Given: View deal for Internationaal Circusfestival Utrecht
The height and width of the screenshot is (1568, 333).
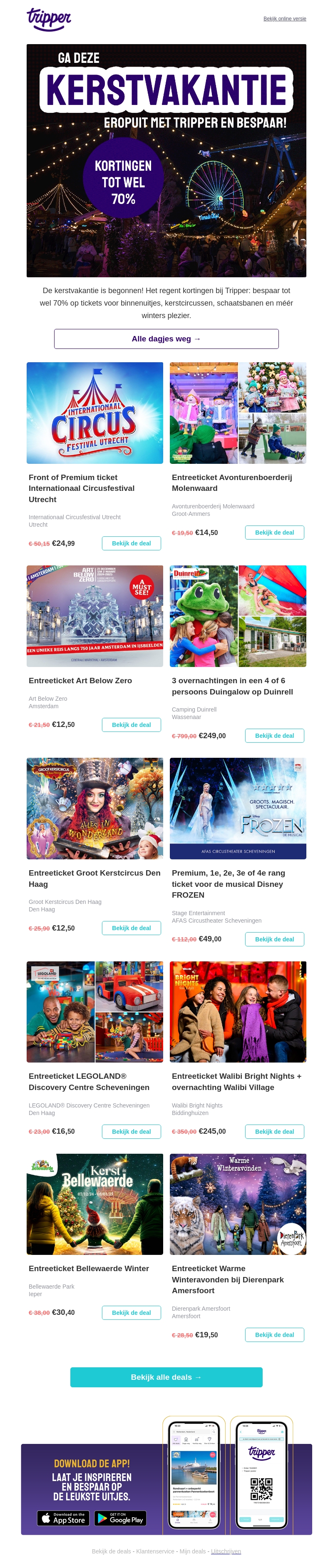Looking at the screenshot, I should pos(131,544).
